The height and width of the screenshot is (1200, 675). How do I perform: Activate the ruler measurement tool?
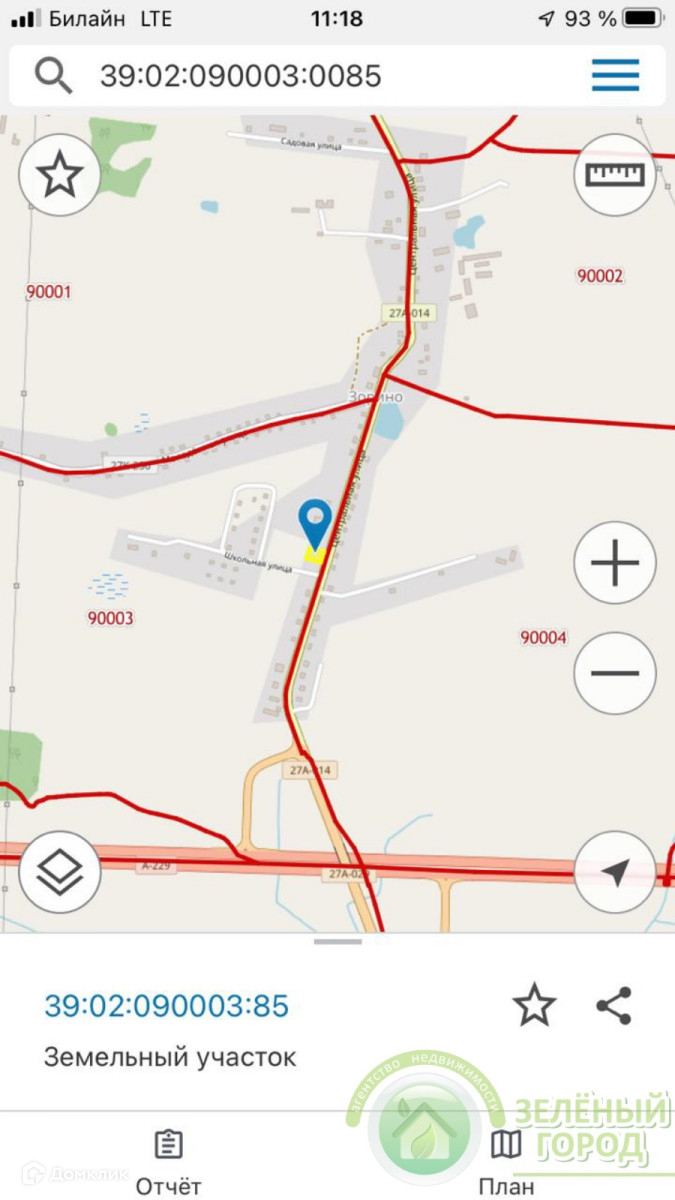[x=615, y=175]
